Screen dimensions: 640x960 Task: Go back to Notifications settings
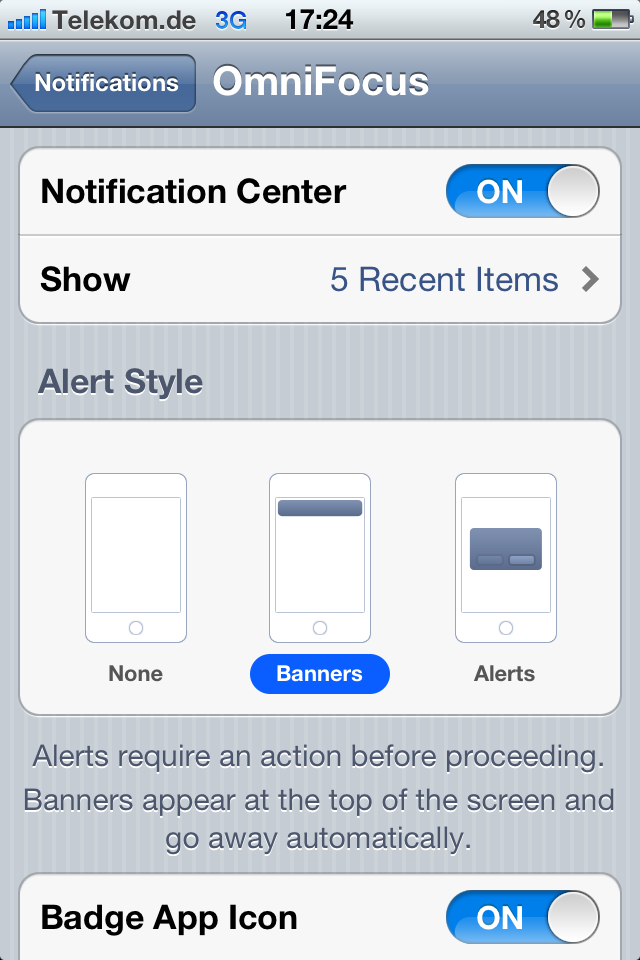point(103,84)
